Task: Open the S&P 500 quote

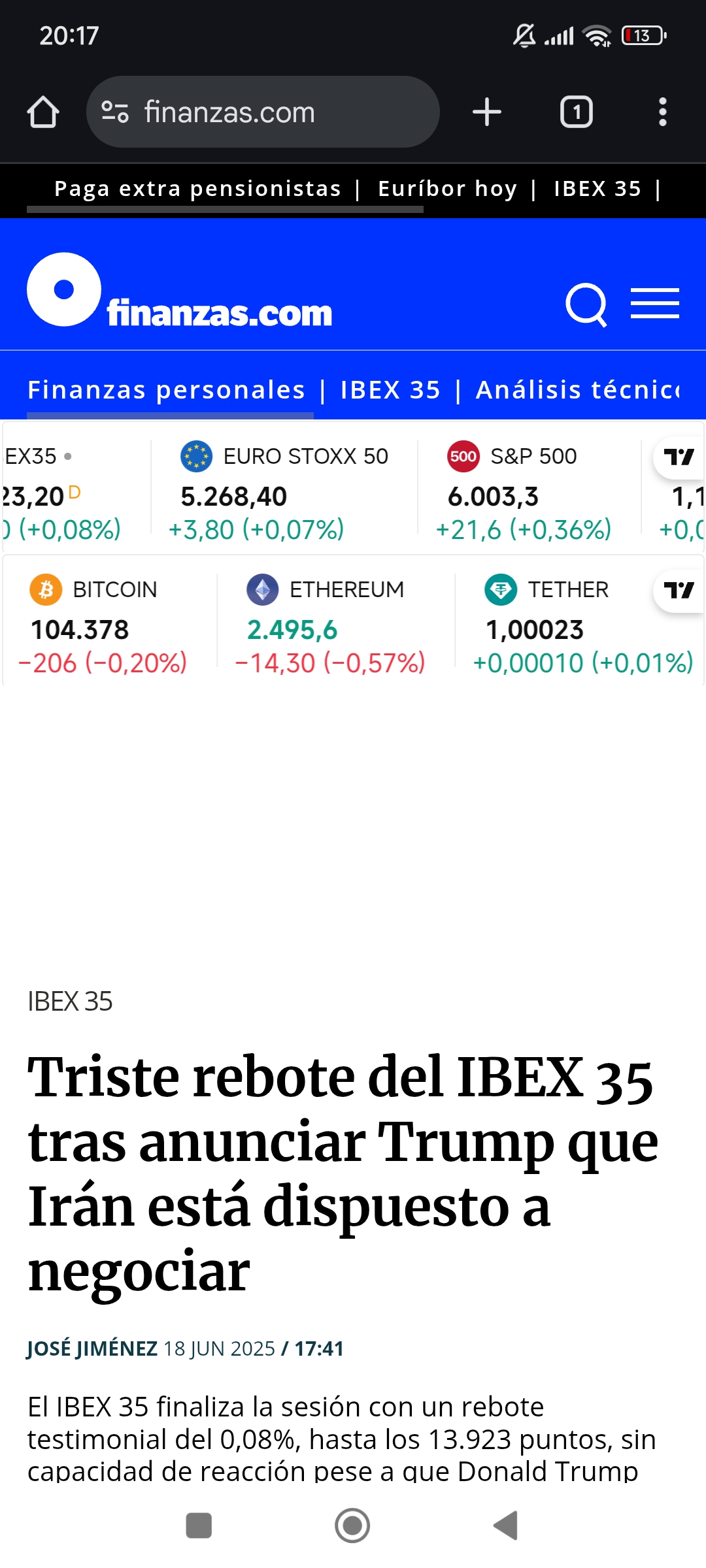Action: (x=524, y=491)
